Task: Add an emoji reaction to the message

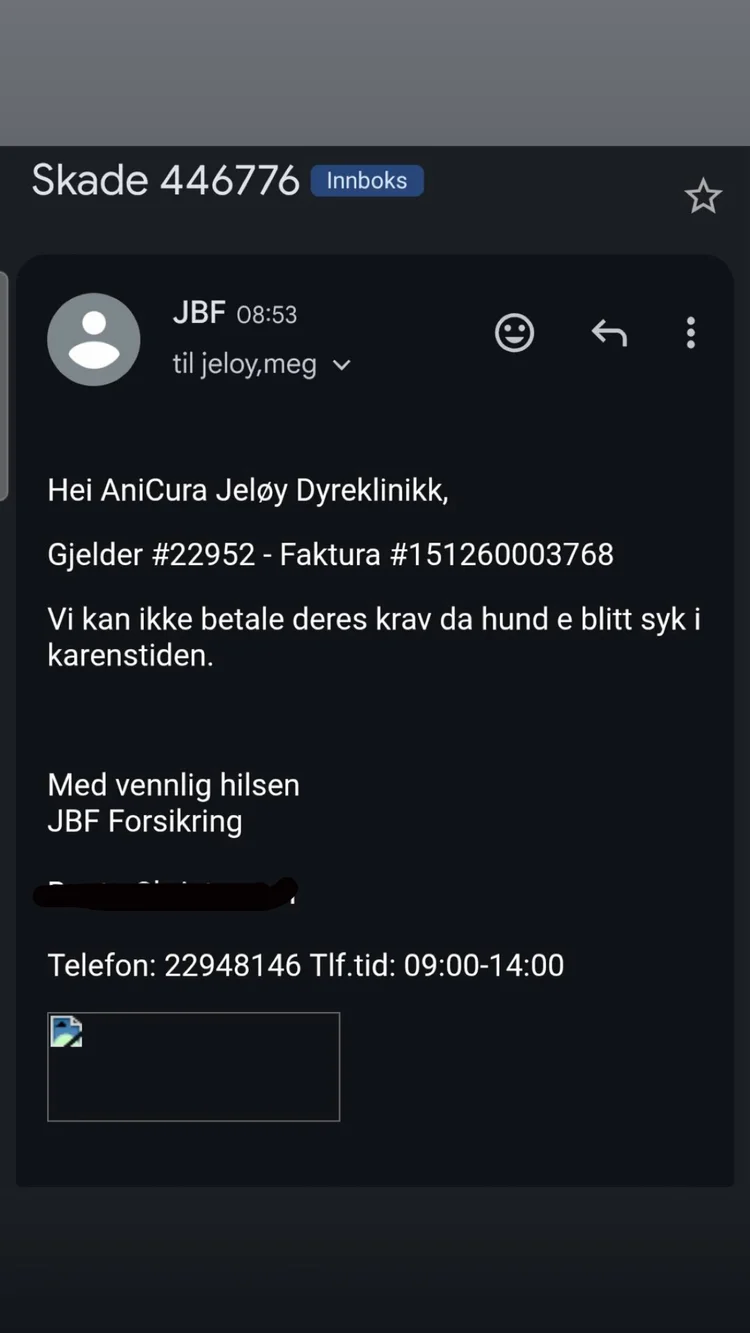Action: pyautogui.click(x=514, y=333)
